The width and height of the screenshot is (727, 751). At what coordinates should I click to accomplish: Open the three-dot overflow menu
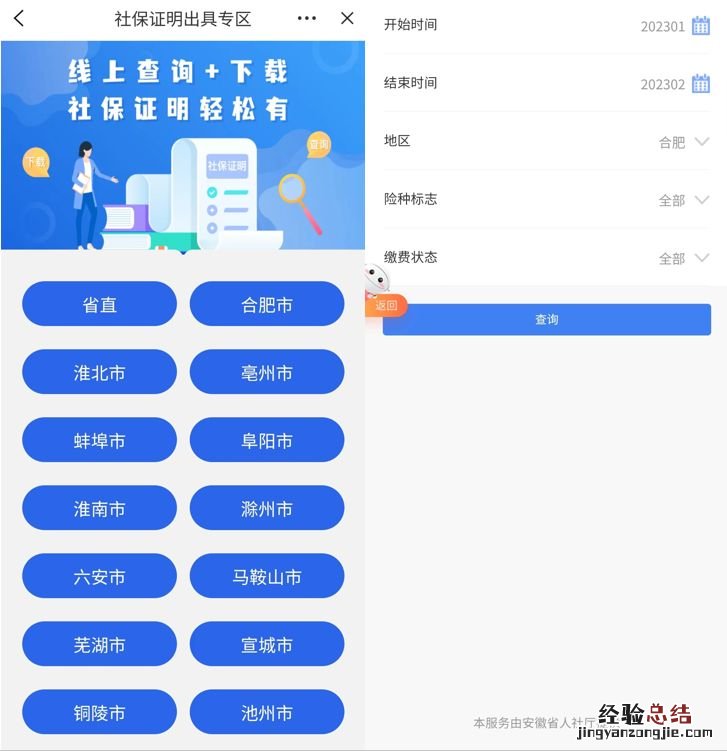tap(307, 19)
